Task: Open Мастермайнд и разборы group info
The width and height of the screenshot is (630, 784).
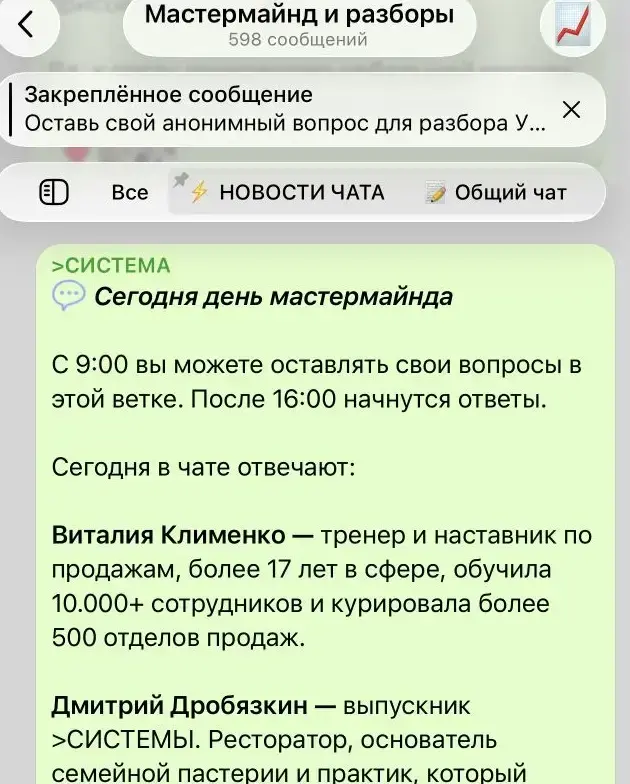Action: point(298,26)
